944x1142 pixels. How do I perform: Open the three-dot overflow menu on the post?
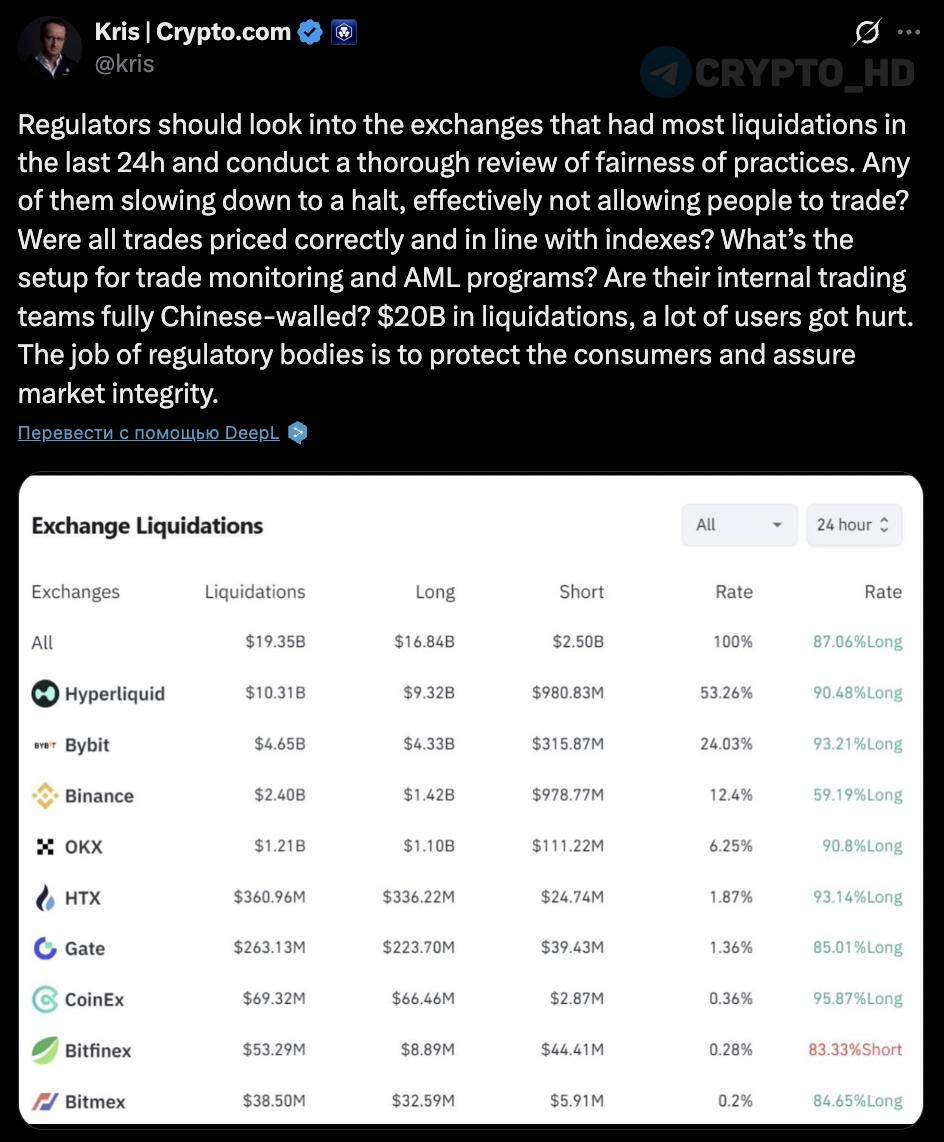pyautogui.click(x=908, y=32)
